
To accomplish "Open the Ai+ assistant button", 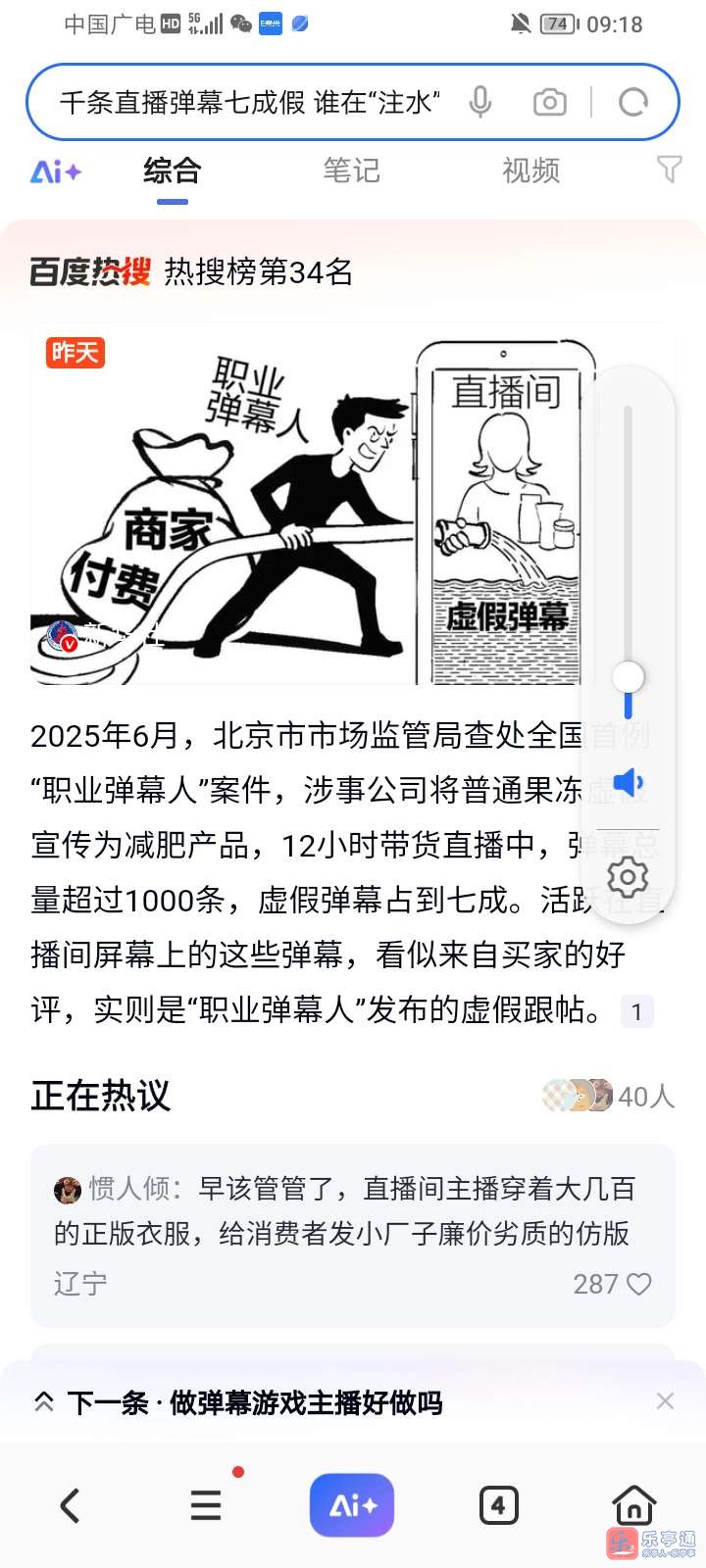I will click(351, 1505).
